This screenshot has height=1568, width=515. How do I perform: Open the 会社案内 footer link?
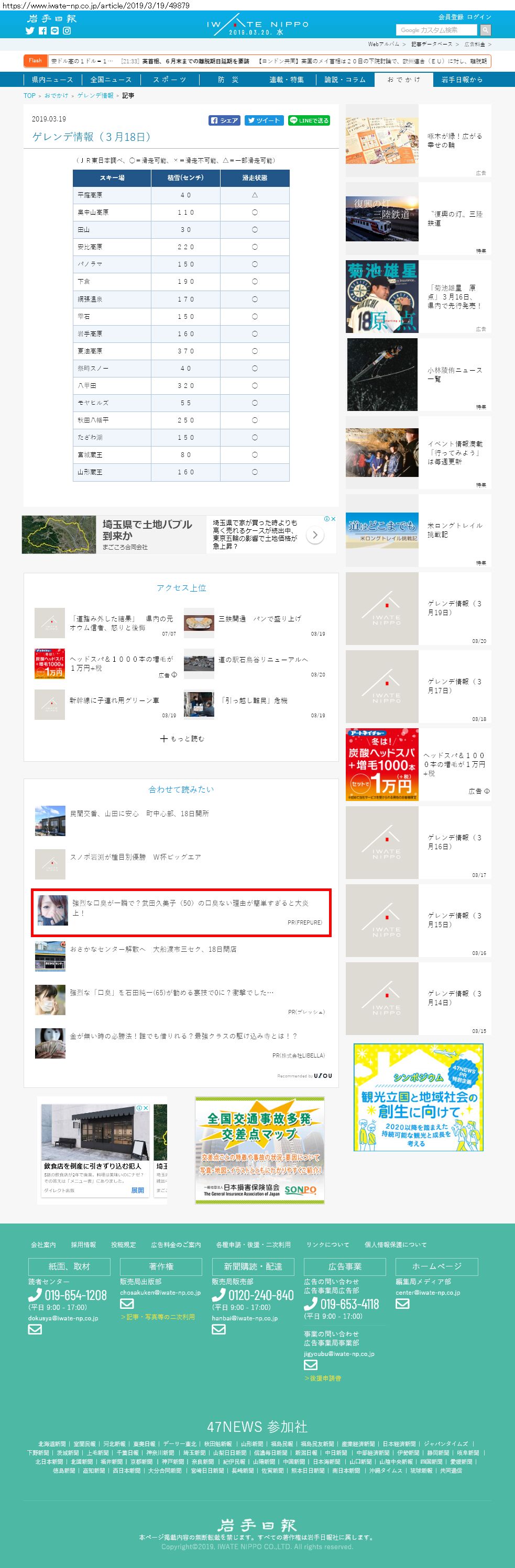43,1244
